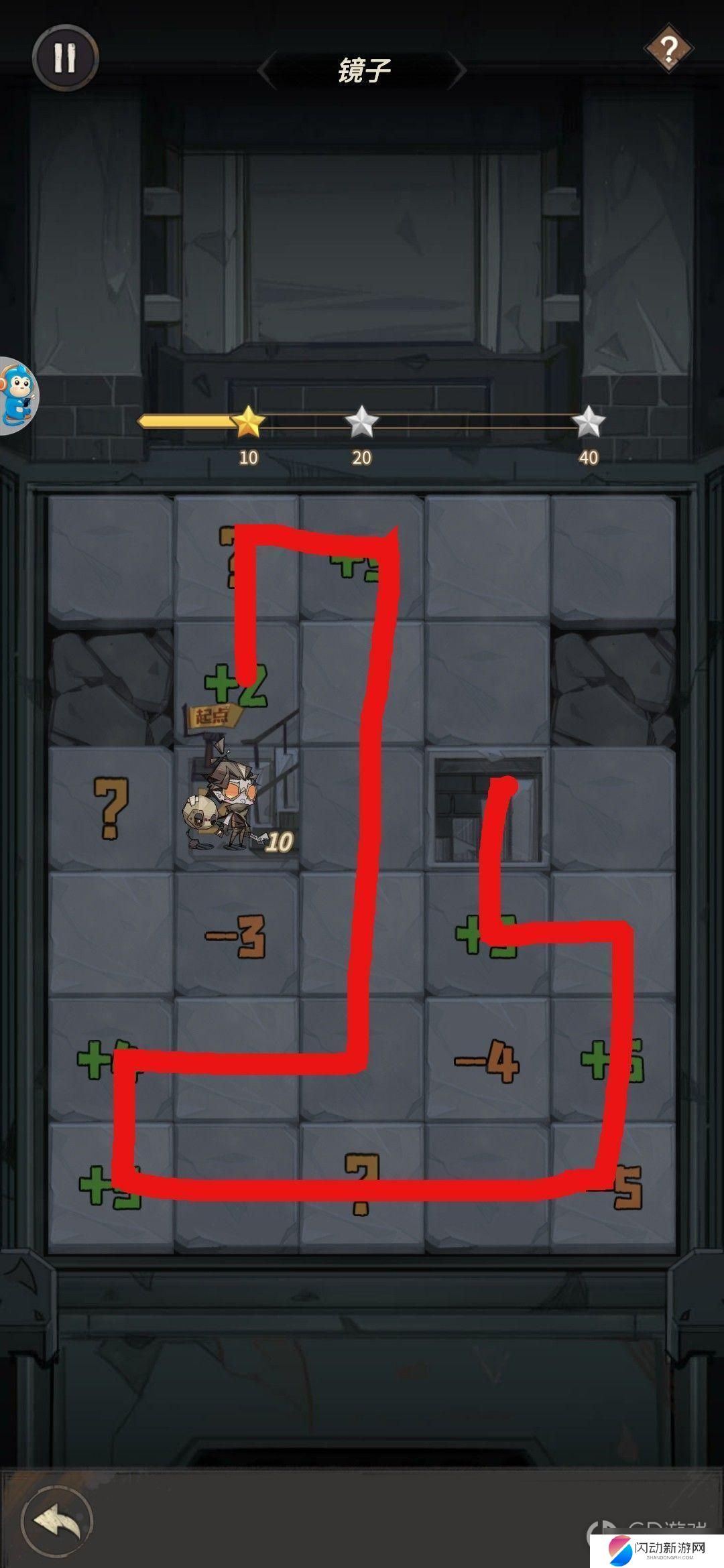
Task: Open the question mark help
Action: click(668, 49)
